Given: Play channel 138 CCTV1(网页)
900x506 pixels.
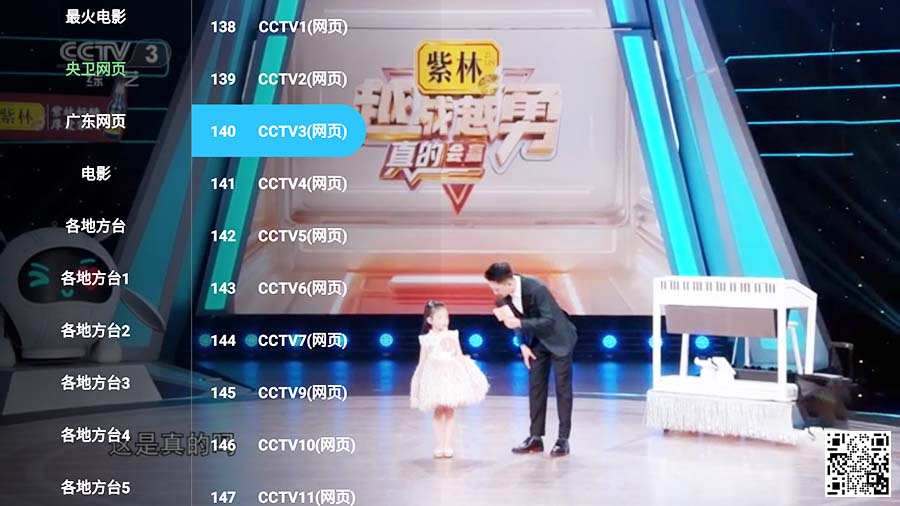Looking at the screenshot, I should [x=279, y=27].
